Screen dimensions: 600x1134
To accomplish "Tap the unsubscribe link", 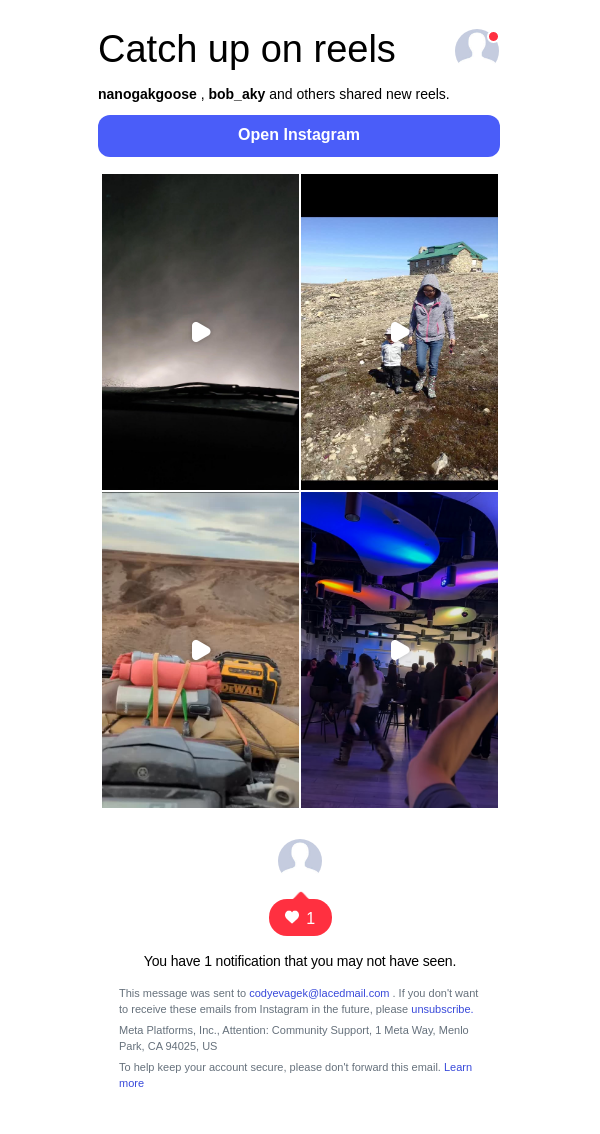I will 441,1009.
